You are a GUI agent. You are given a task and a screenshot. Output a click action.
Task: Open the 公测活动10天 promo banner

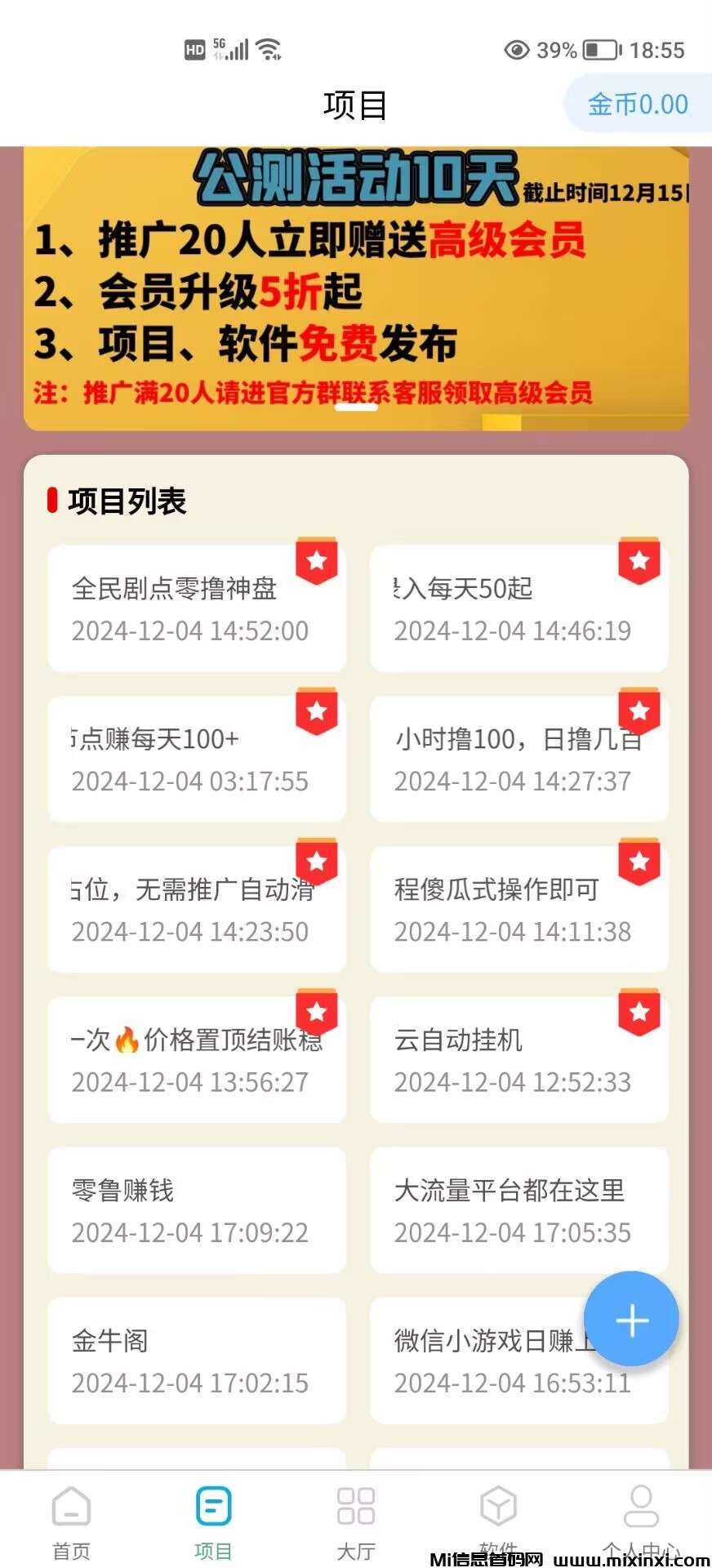[x=356, y=290]
